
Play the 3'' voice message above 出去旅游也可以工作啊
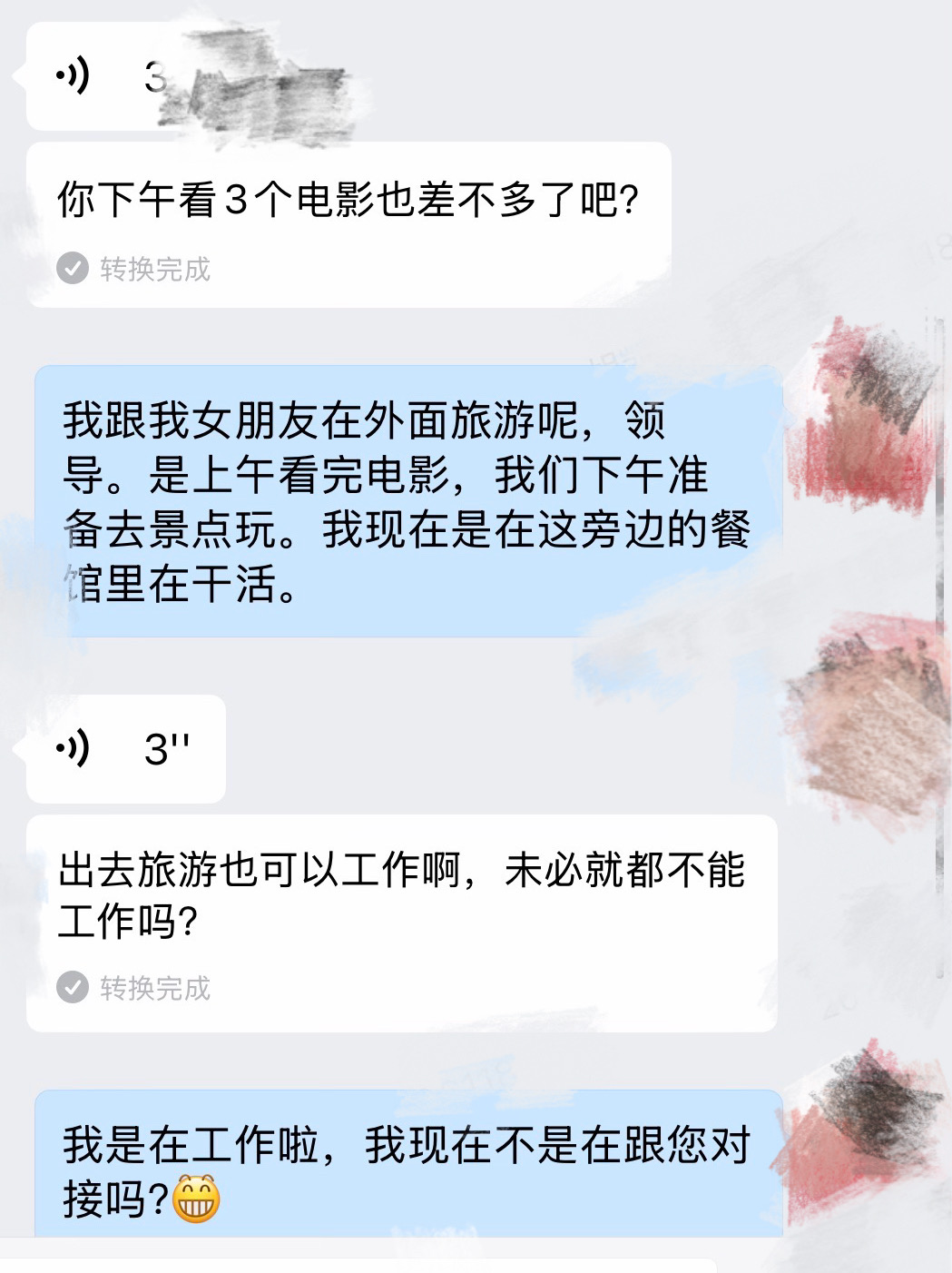(125, 749)
